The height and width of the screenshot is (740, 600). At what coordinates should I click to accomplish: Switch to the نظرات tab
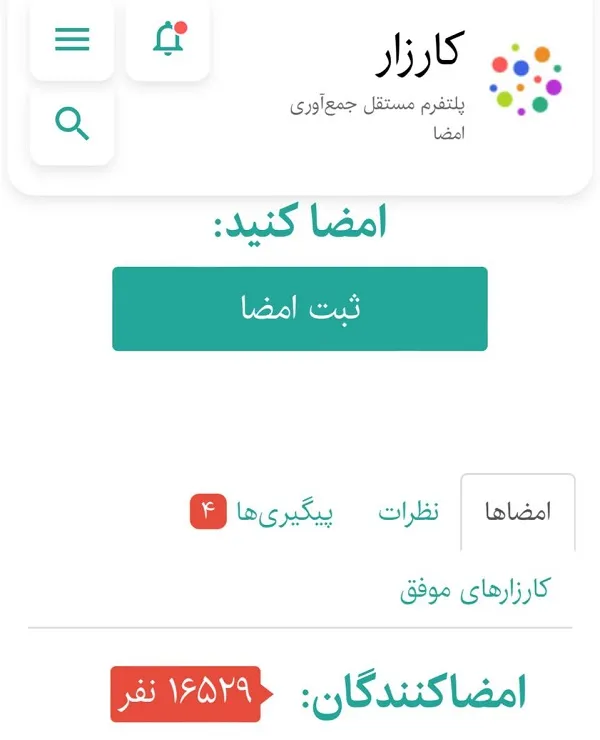408,513
